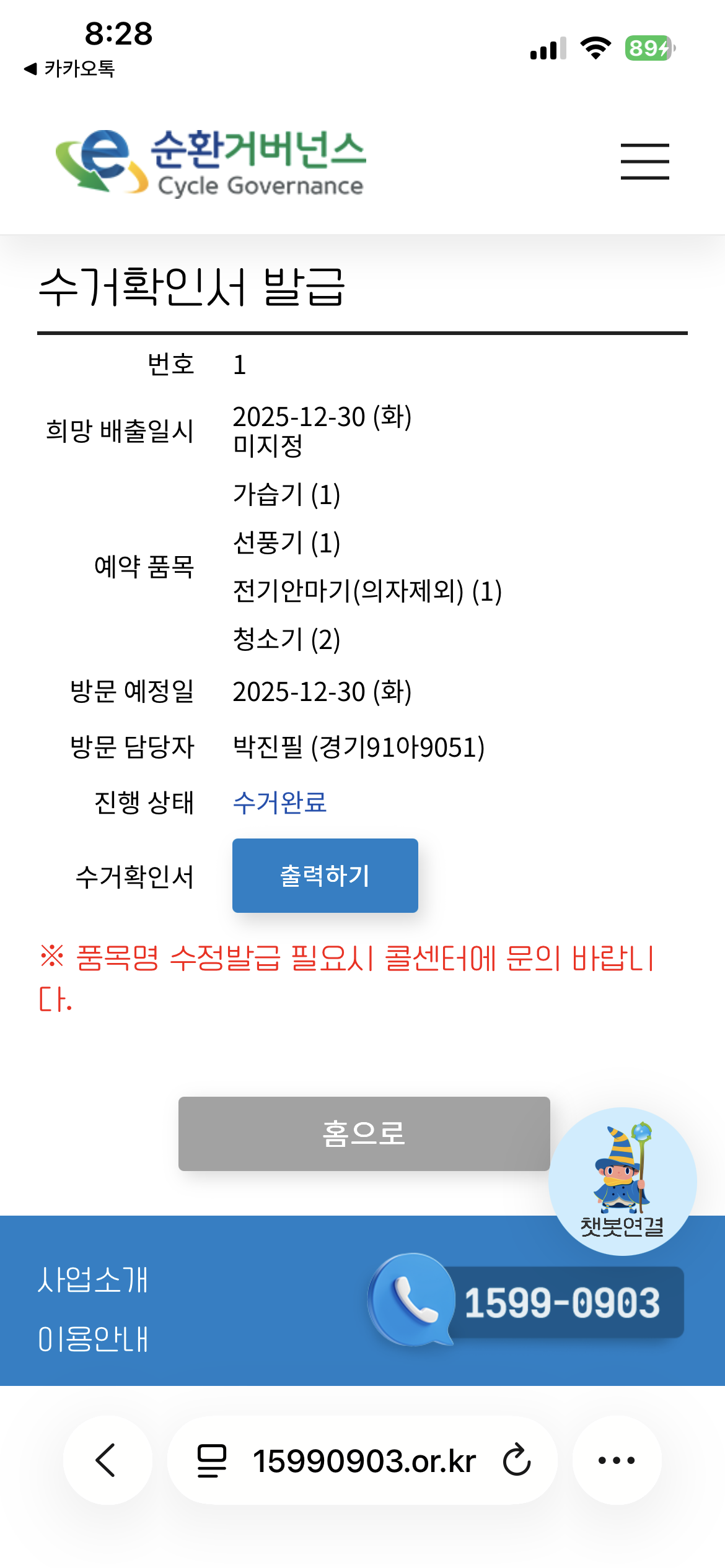Open browser more options menu
The image size is (725, 1568).
point(617,1460)
